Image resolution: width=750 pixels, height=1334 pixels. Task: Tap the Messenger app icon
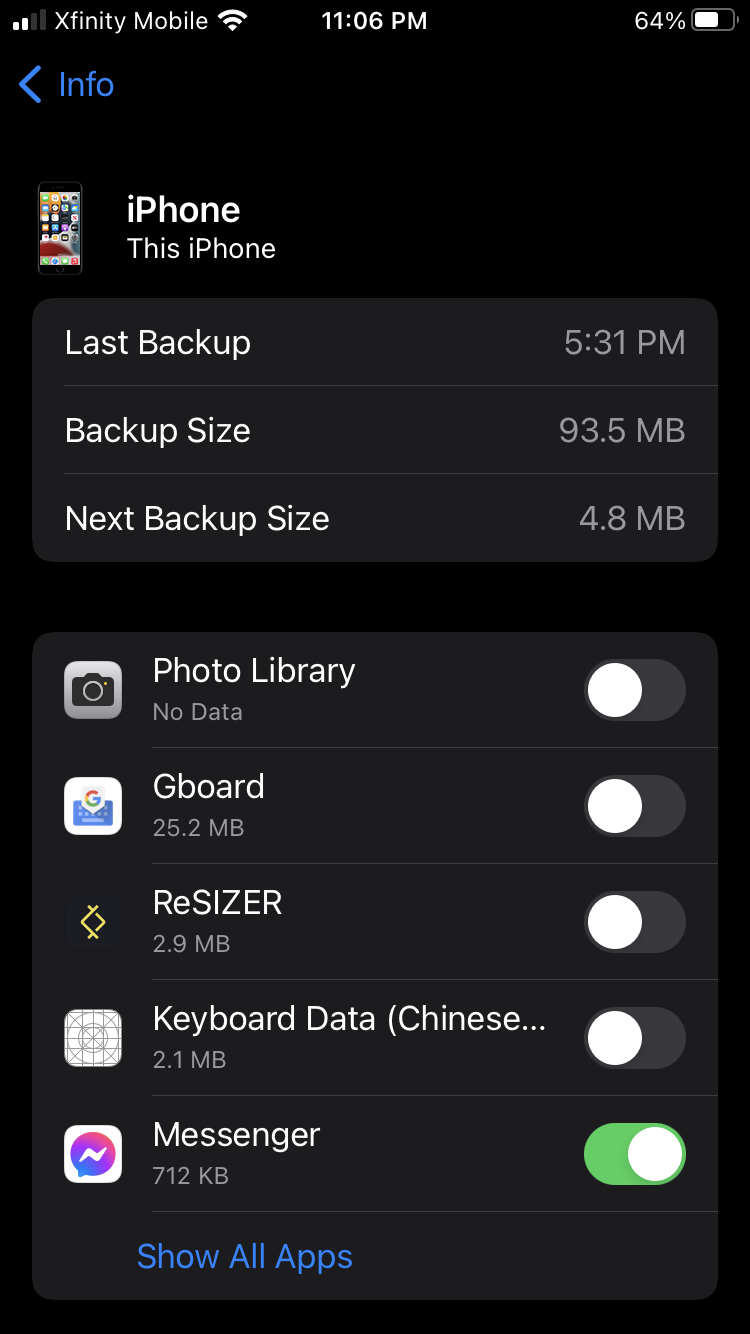point(93,1154)
